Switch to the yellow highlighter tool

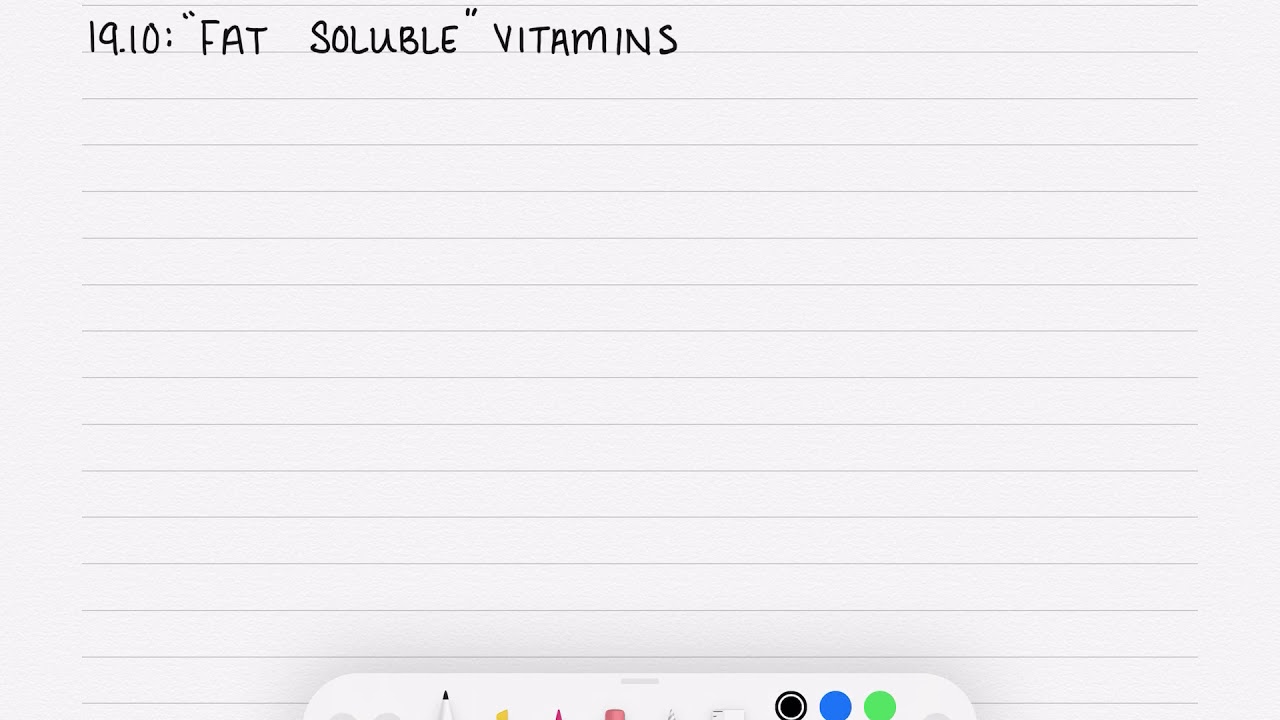point(501,714)
